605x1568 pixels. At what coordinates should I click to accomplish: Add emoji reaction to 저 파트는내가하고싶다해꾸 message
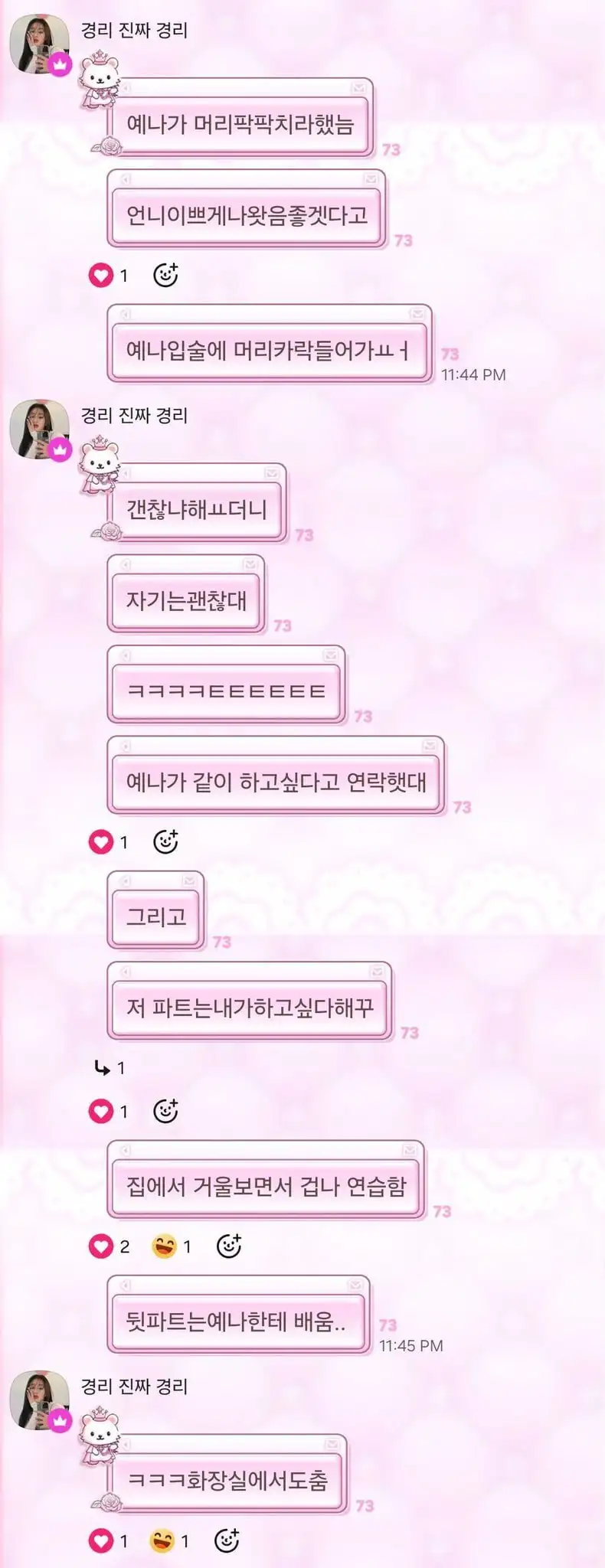(x=165, y=1111)
